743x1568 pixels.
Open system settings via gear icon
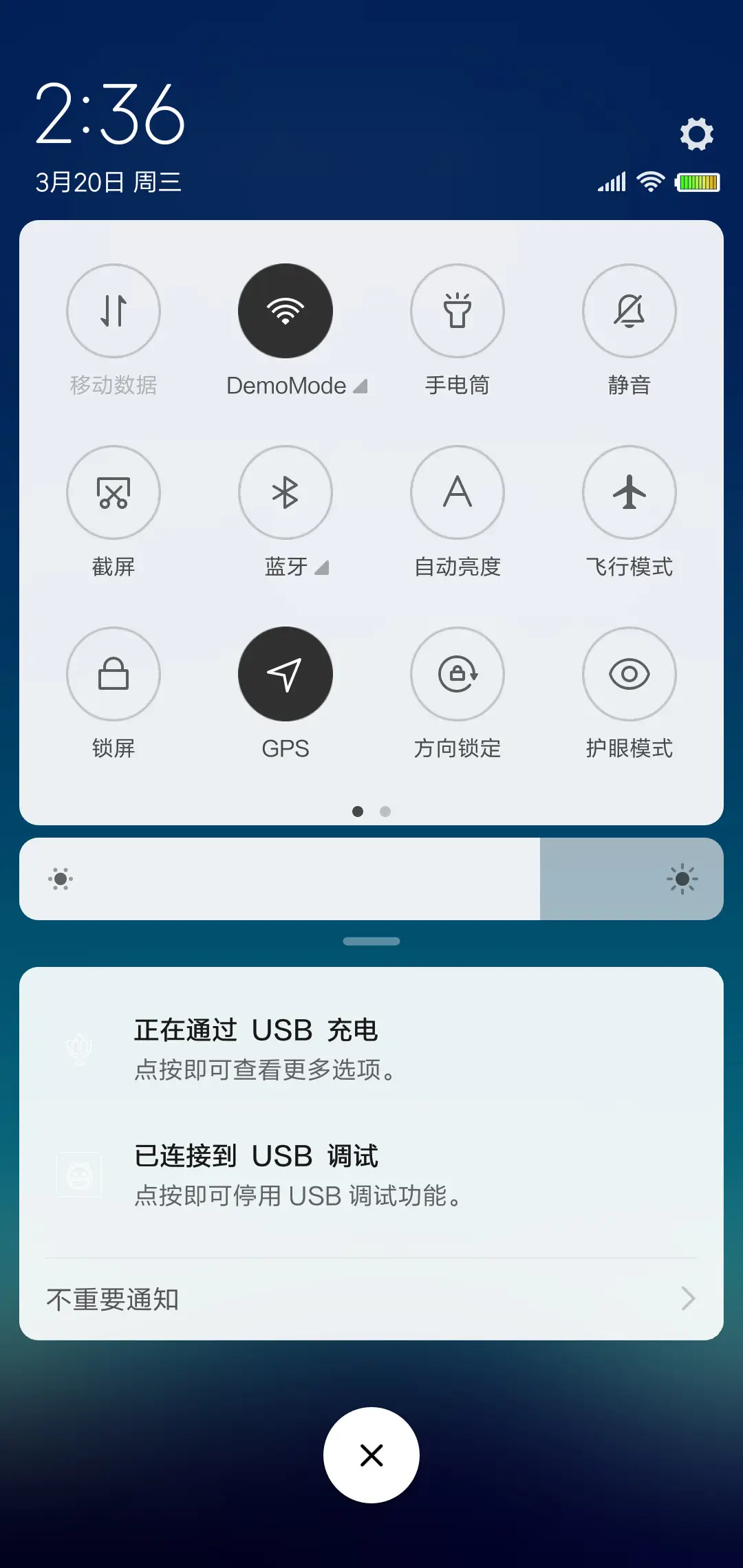pos(697,133)
